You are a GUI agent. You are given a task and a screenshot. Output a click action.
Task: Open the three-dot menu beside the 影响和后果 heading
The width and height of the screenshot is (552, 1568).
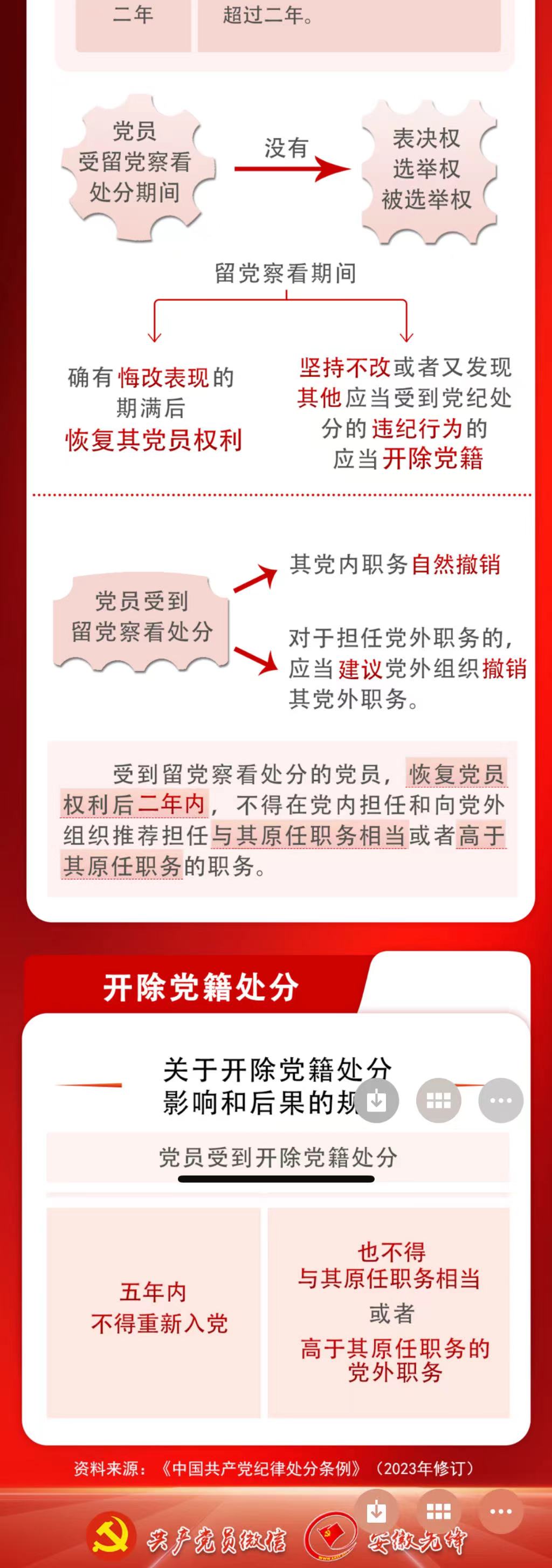(501, 1100)
